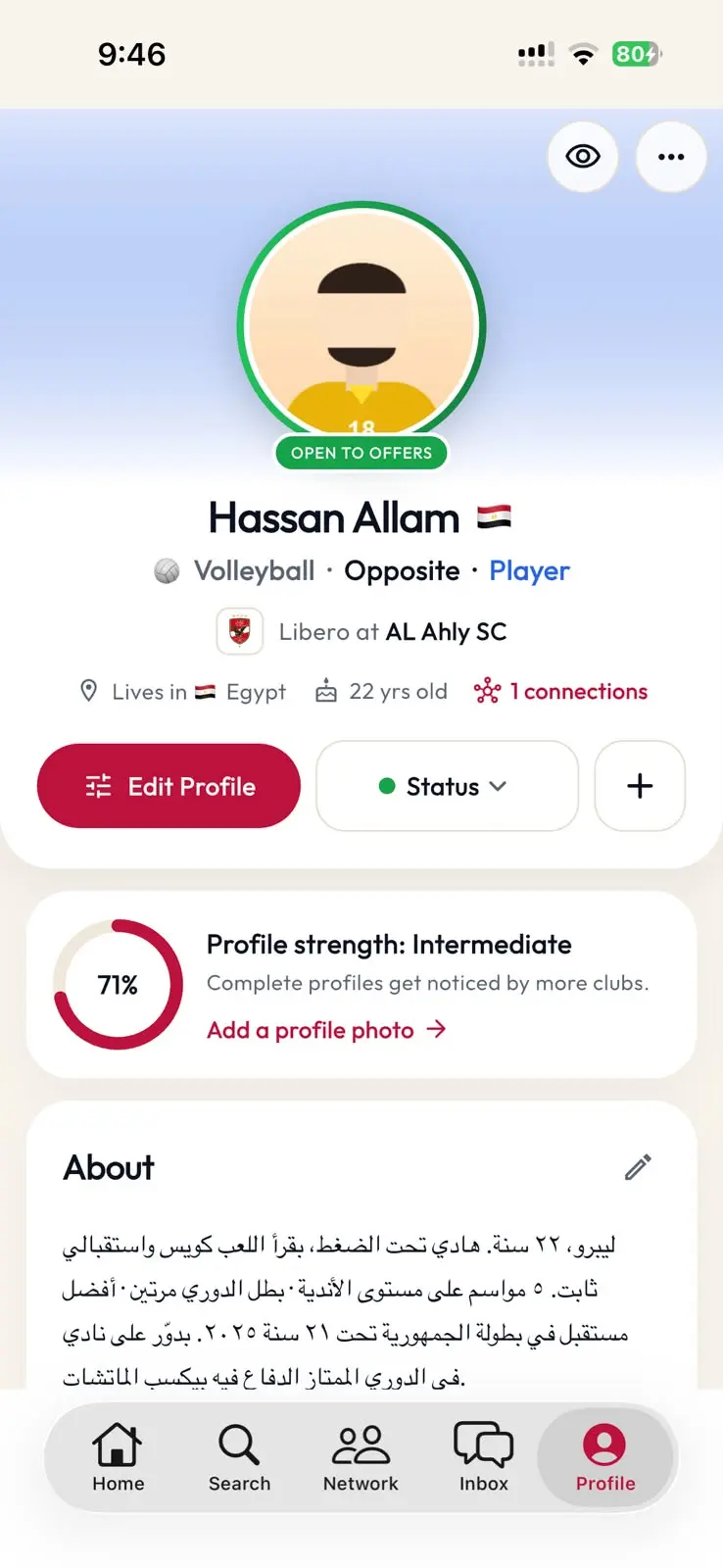Viewport: 723px width, 1568px height.
Task: View the 1 connections list
Action: (560, 692)
